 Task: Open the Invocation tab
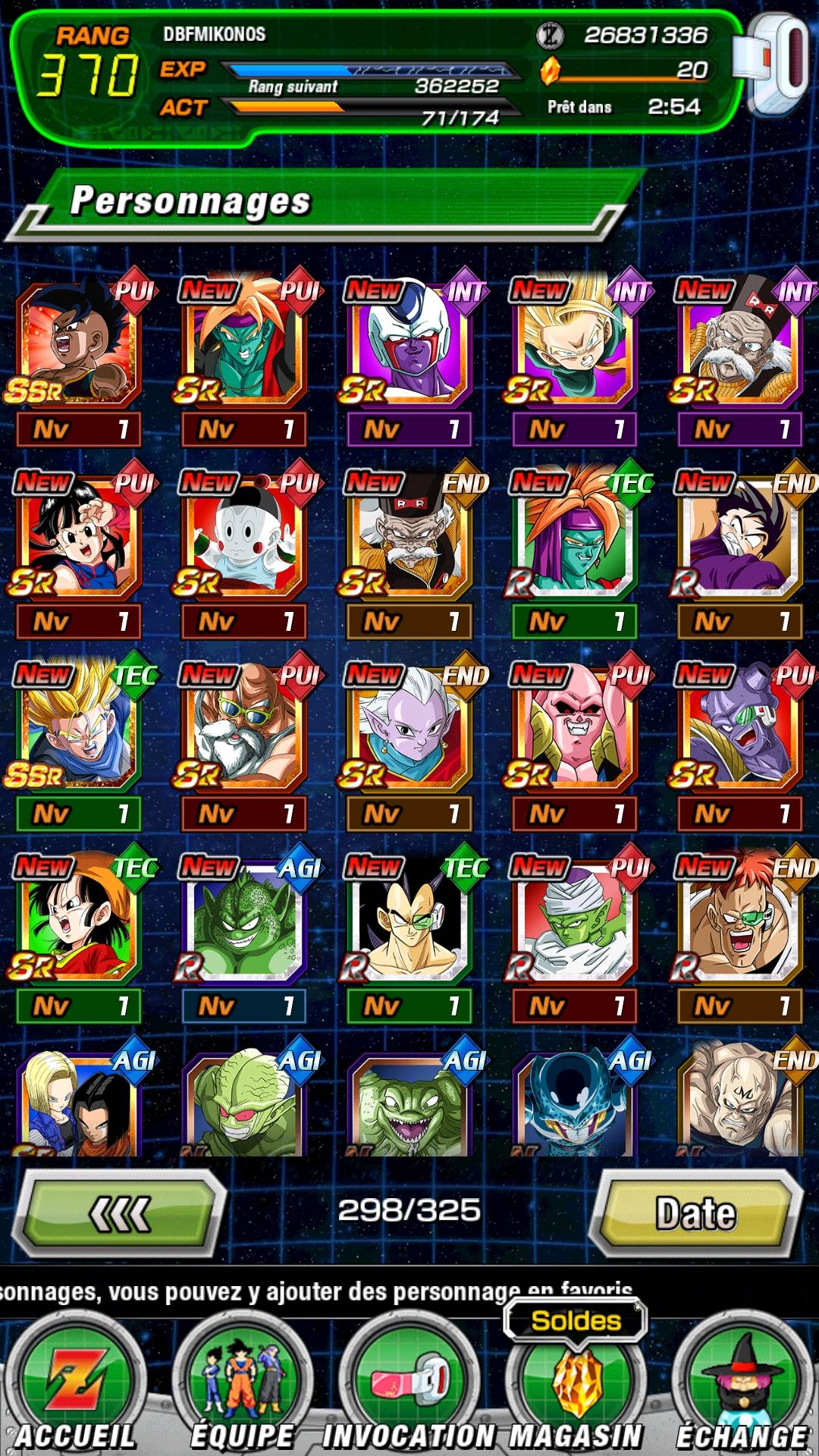[x=409, y=1387]
